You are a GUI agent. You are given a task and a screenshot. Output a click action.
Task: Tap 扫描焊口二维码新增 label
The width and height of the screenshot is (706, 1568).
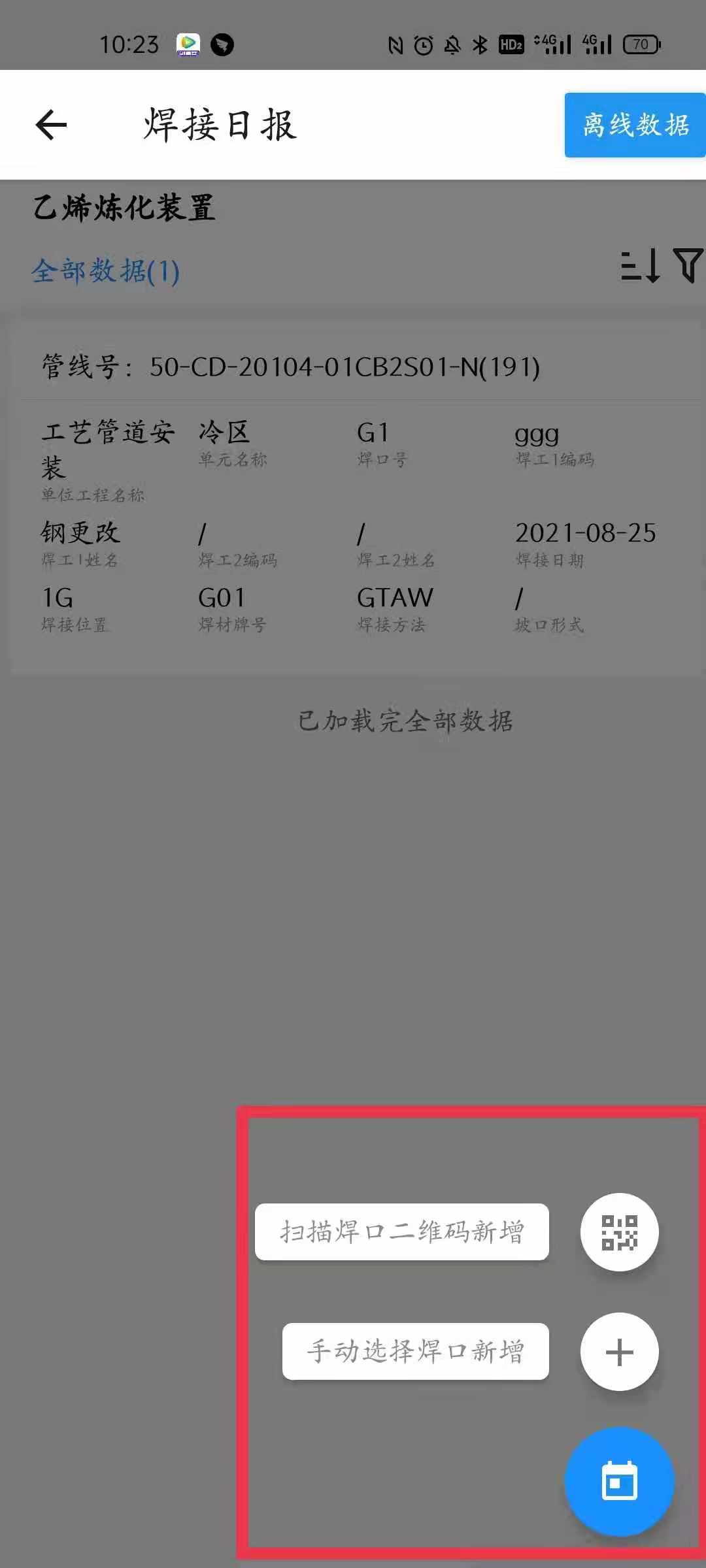click(402, 1232)
